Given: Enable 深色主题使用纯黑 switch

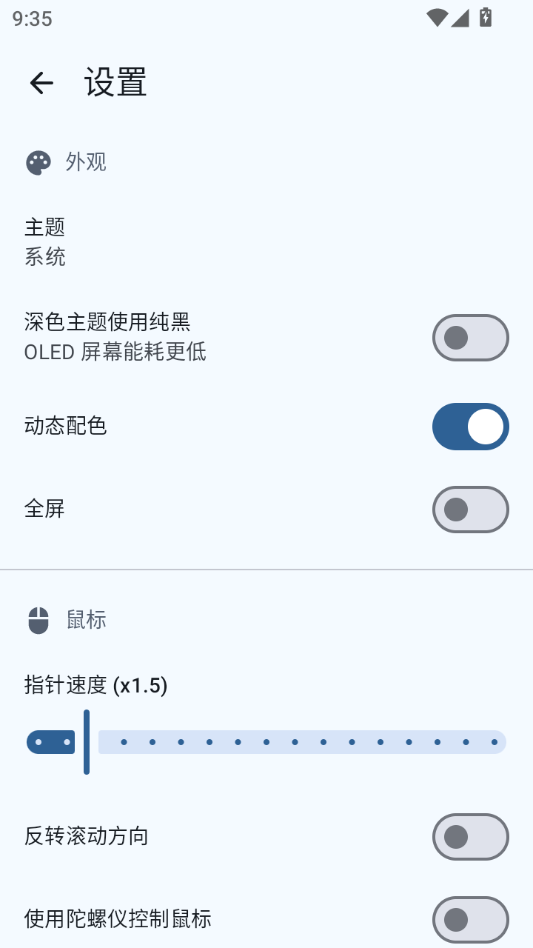Looking at the screenshot, I should tap(470, 337).
